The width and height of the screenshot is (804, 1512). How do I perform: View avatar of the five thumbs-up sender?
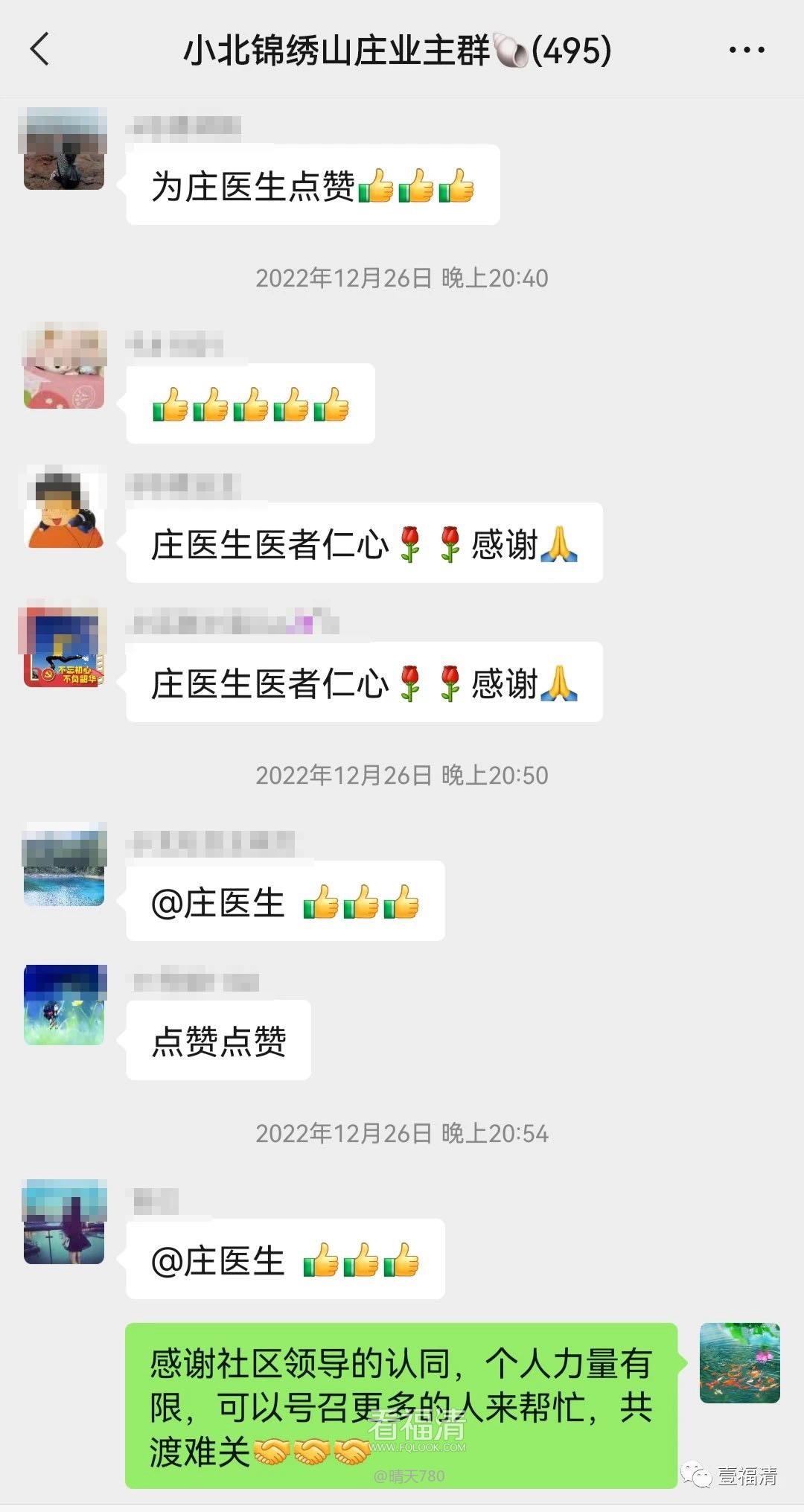(x=64, y=367)
